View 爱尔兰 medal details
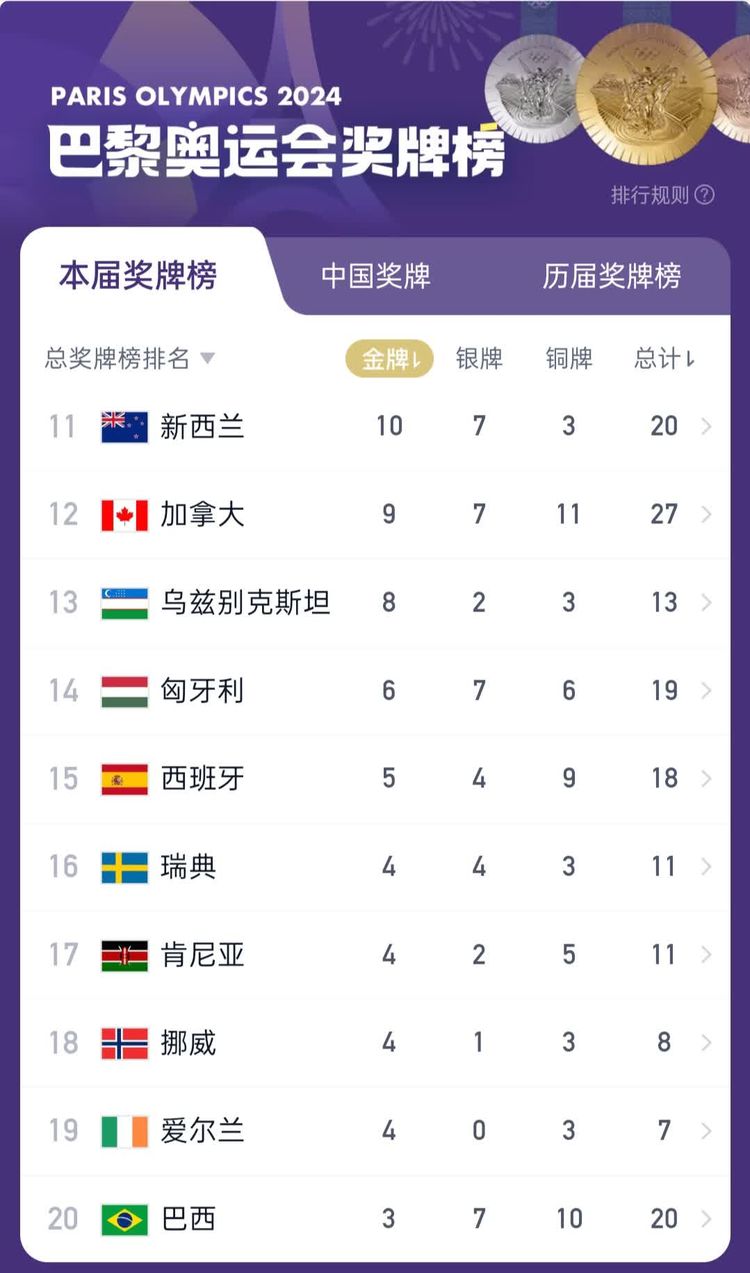 (x=375, y=1131)
